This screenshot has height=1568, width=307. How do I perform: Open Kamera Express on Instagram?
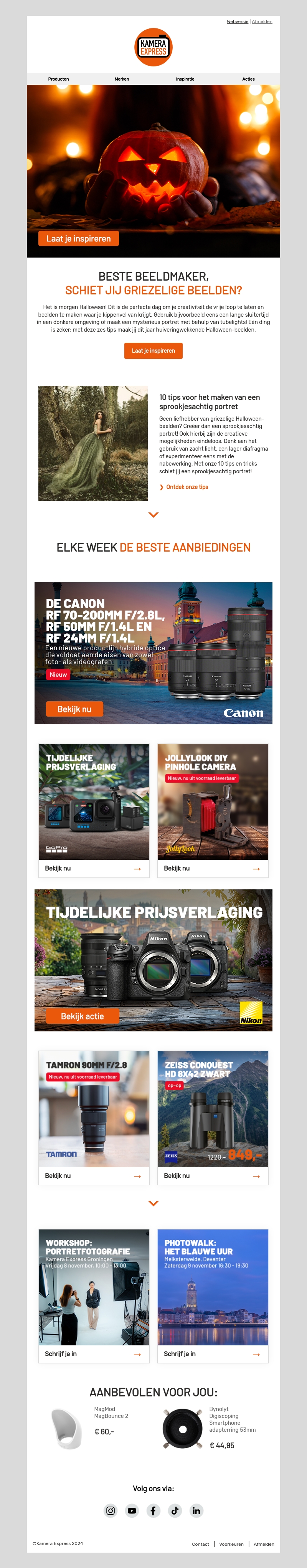coord(110,1511)
